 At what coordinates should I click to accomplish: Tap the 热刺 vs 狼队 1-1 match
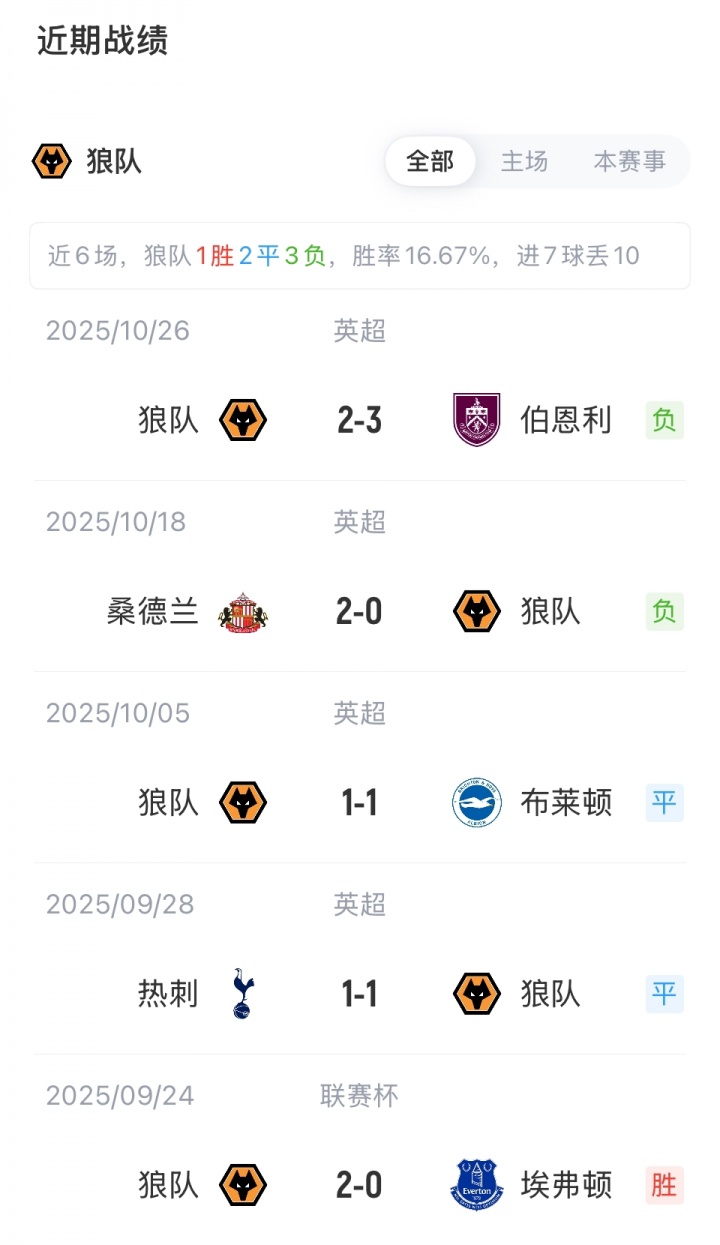[360, 994]
